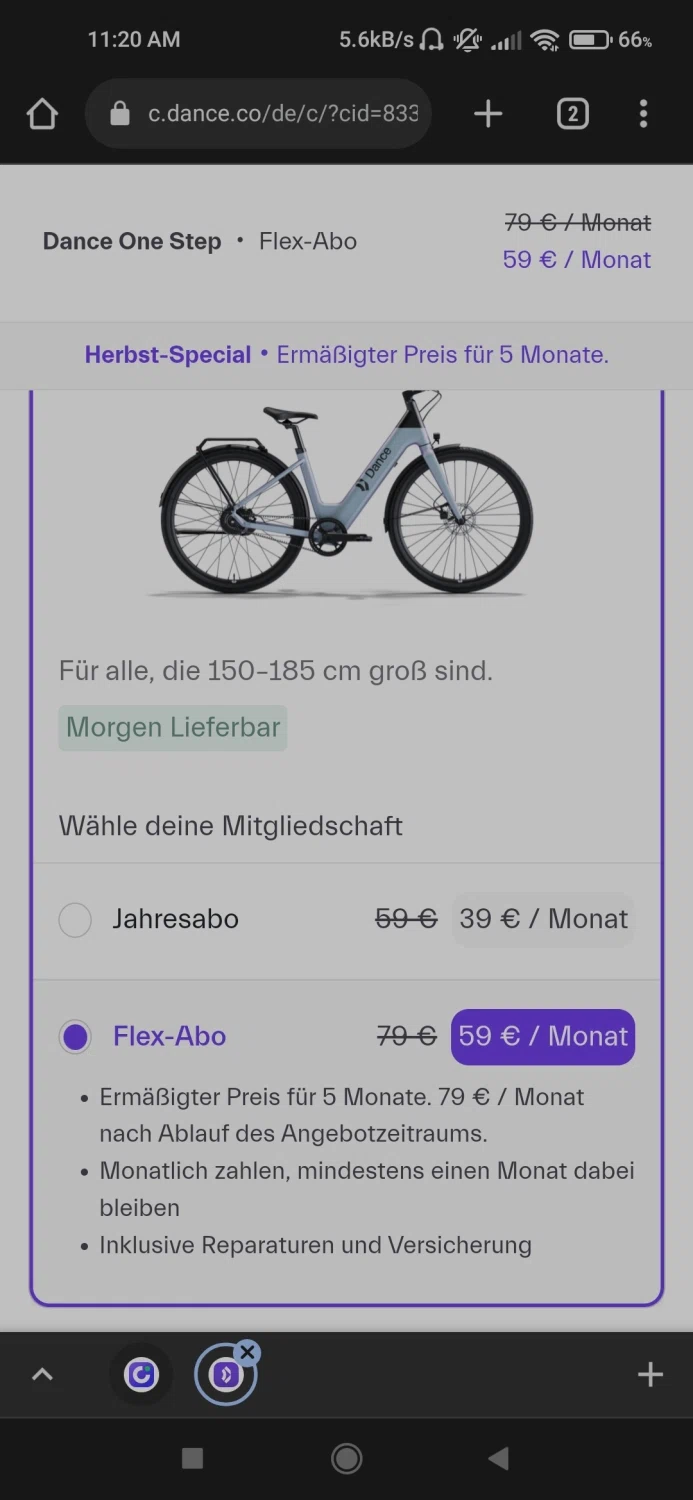Add a new tab from the bottom bar
This screenshot has height=1500, width=693.
[x=650, y=1375]
